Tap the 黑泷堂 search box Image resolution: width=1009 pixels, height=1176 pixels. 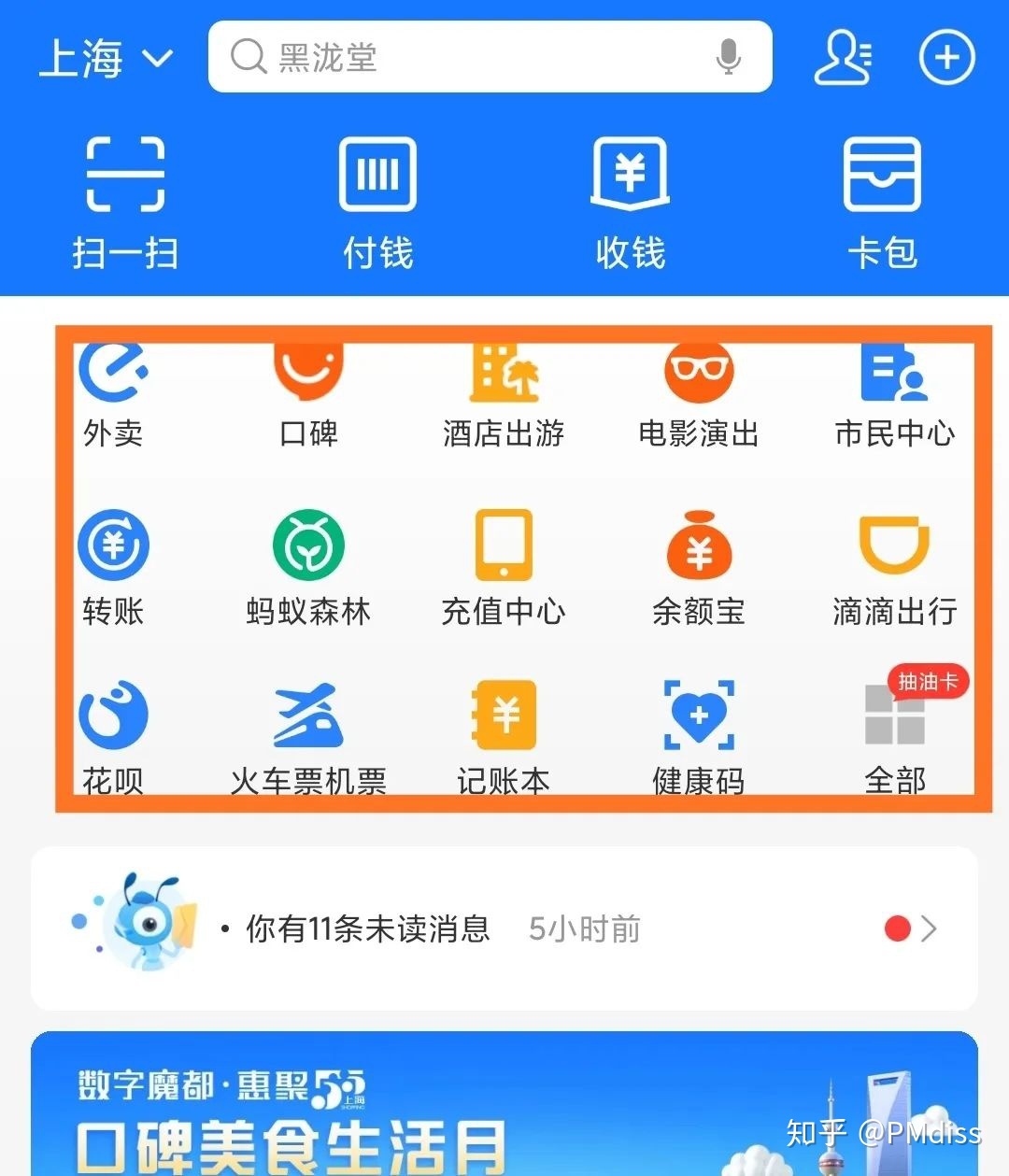(467, 57)
